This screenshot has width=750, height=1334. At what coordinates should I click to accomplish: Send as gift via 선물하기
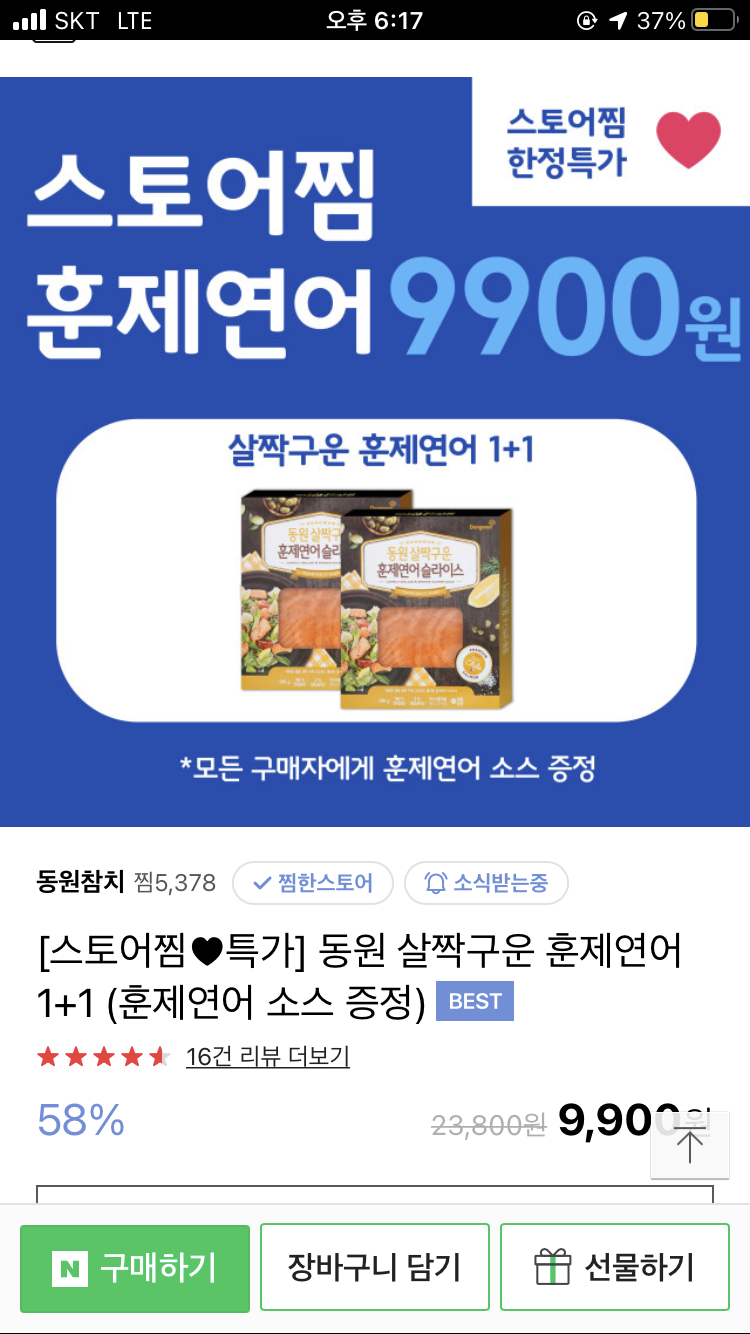click(x=615, y=1268)
